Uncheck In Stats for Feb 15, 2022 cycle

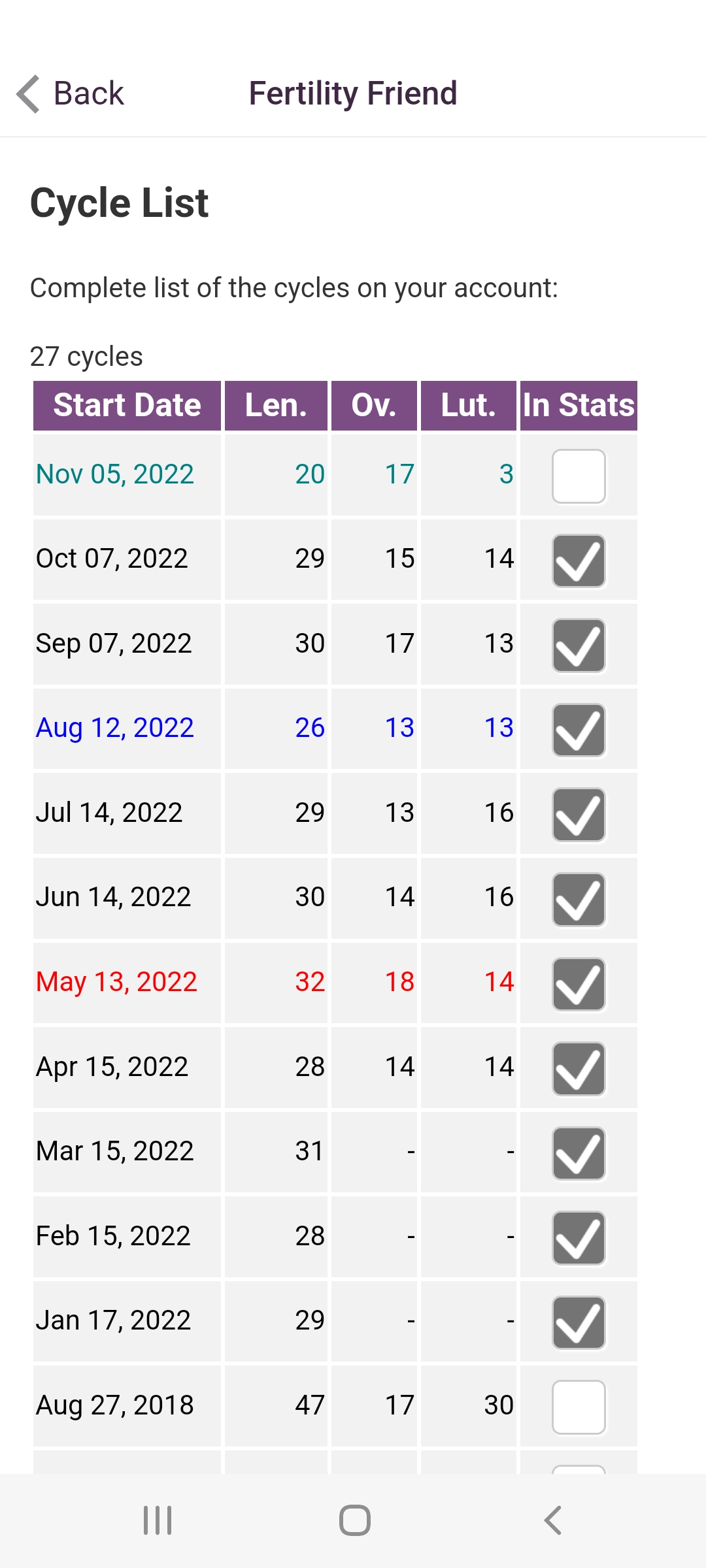[x=579, y=1237]
